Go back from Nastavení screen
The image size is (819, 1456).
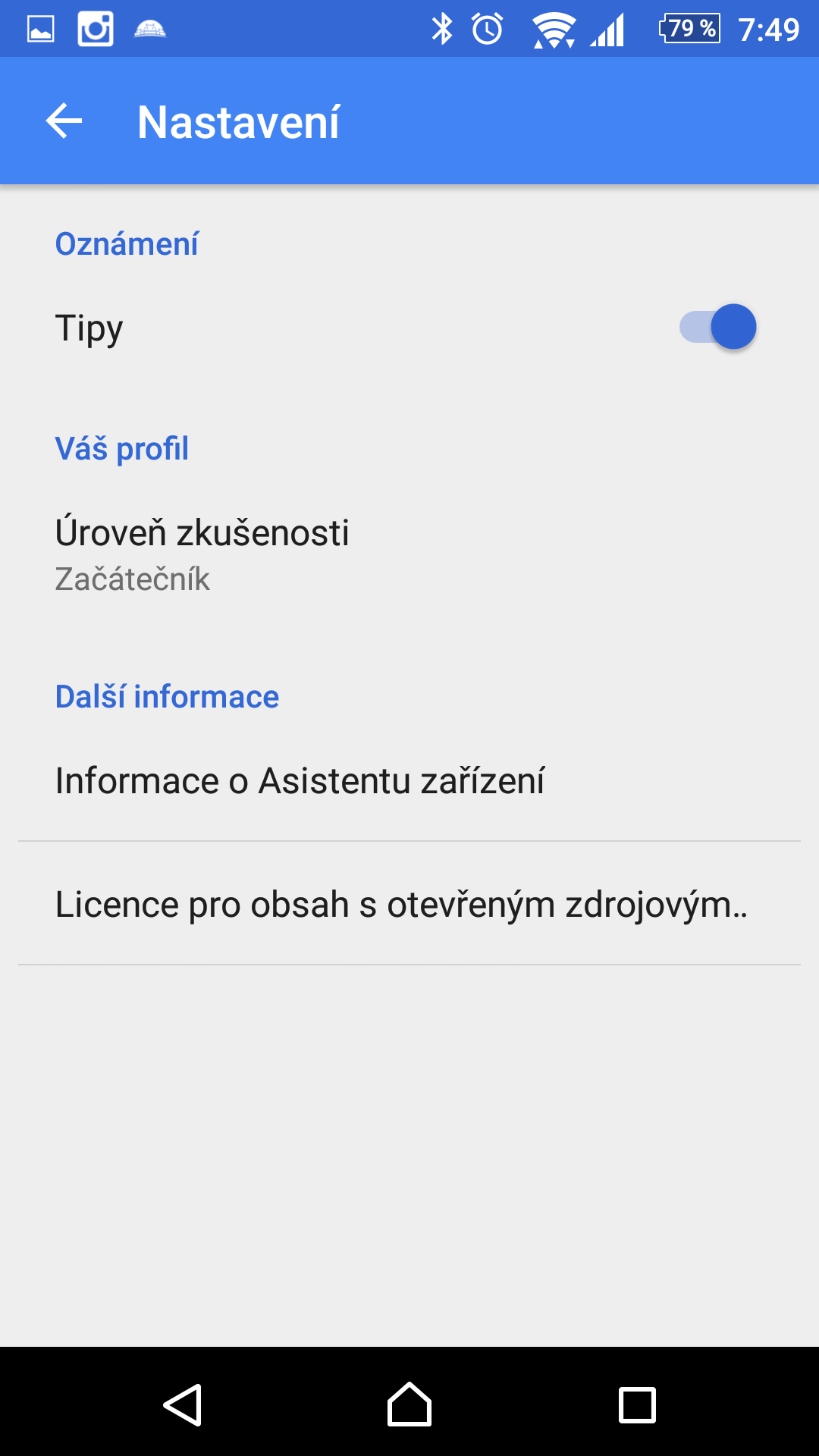tap(64, 121)
